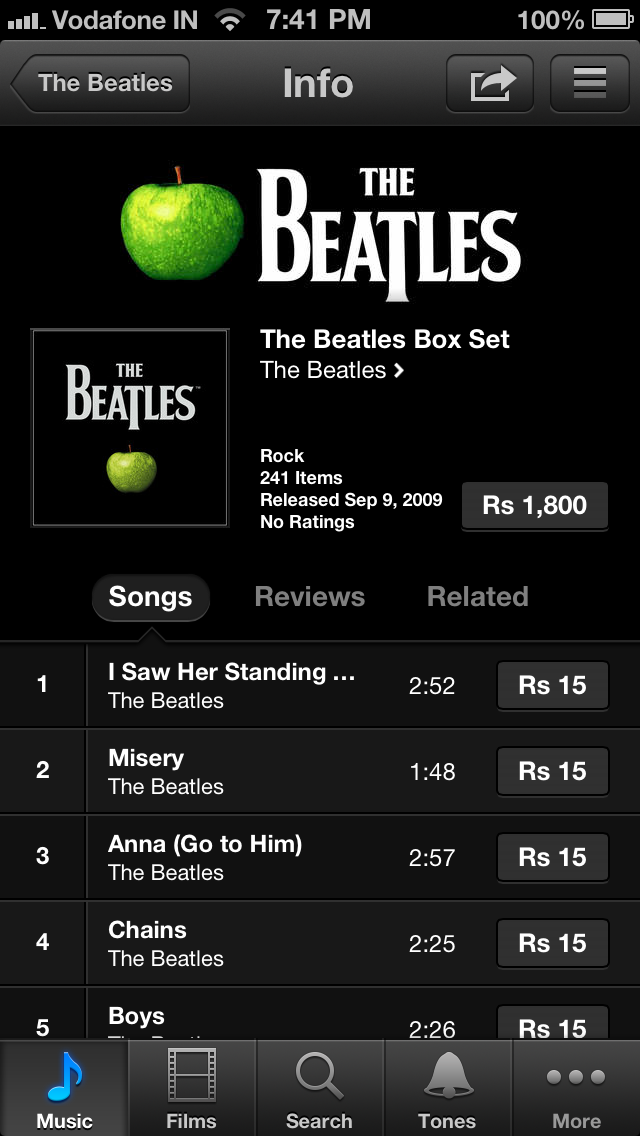Image resolution: width=640 pixels, height=1136 pixels.
Task: Buy the box set for Rs 1,800
Action: pyautogui.click(x=535, y=506)
